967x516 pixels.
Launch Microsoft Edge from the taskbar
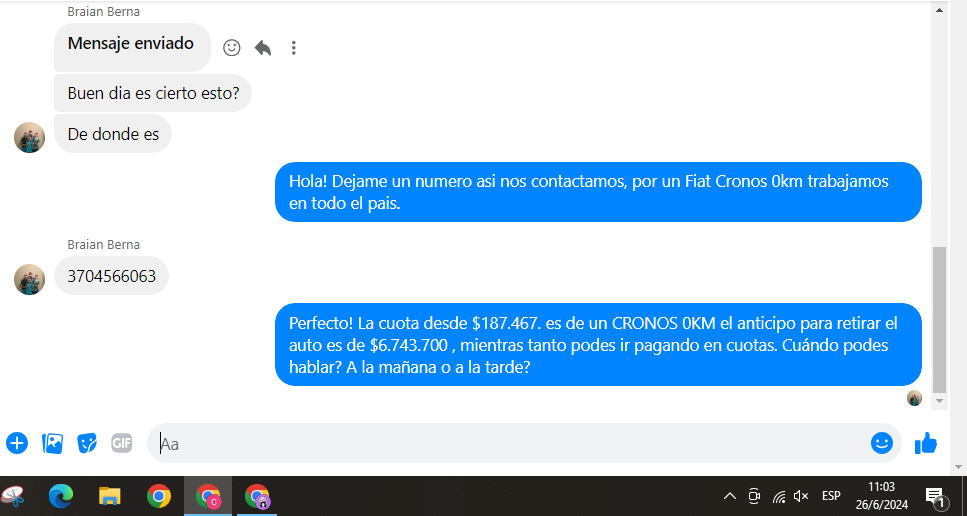click(61, 496)
